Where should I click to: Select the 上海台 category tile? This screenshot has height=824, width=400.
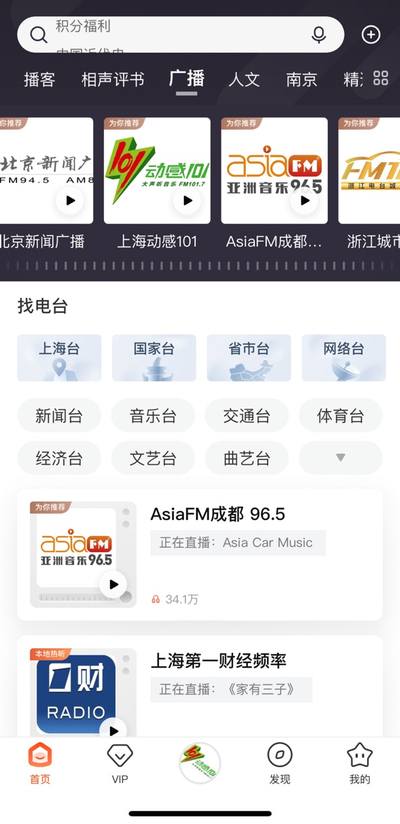(59, 357)
